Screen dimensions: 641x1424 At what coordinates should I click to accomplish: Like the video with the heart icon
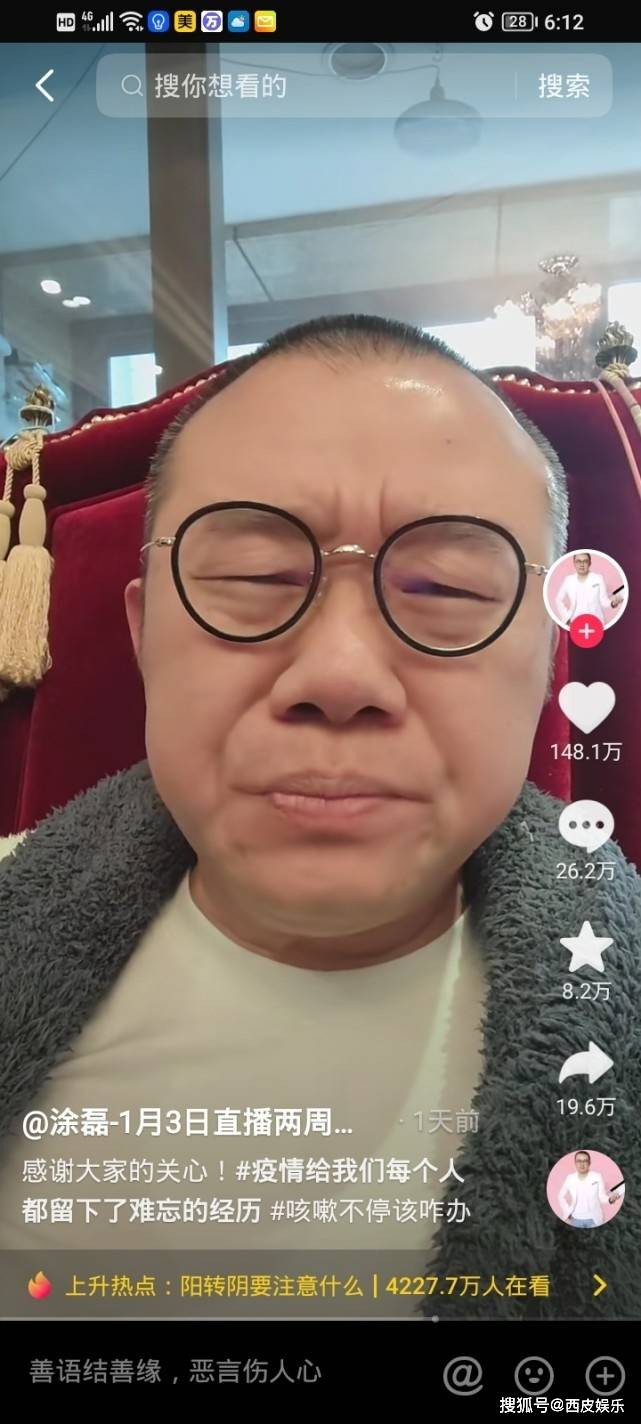click(586, 707)
